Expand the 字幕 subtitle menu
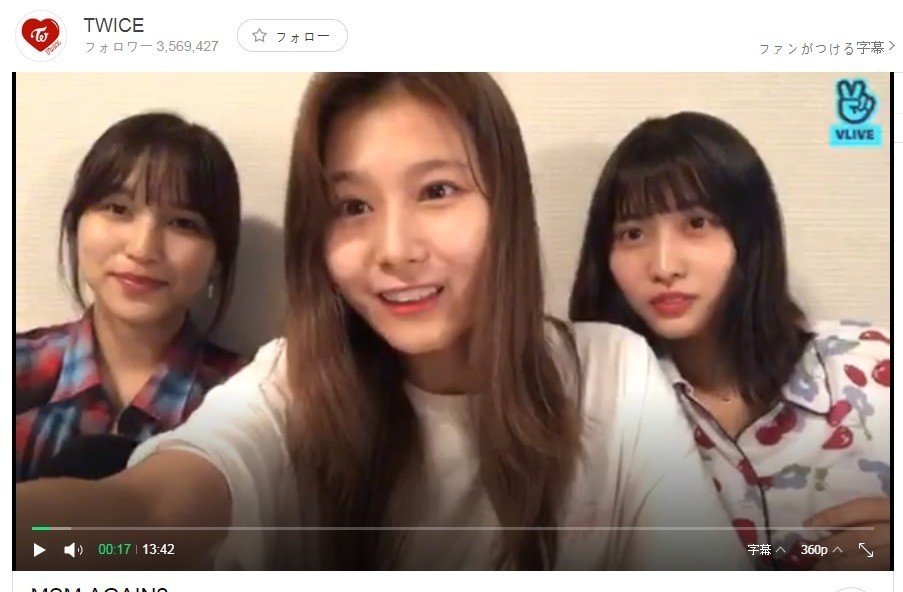Image resolution: width=903 pixels, height=592 pixels. tap(765, 550)
